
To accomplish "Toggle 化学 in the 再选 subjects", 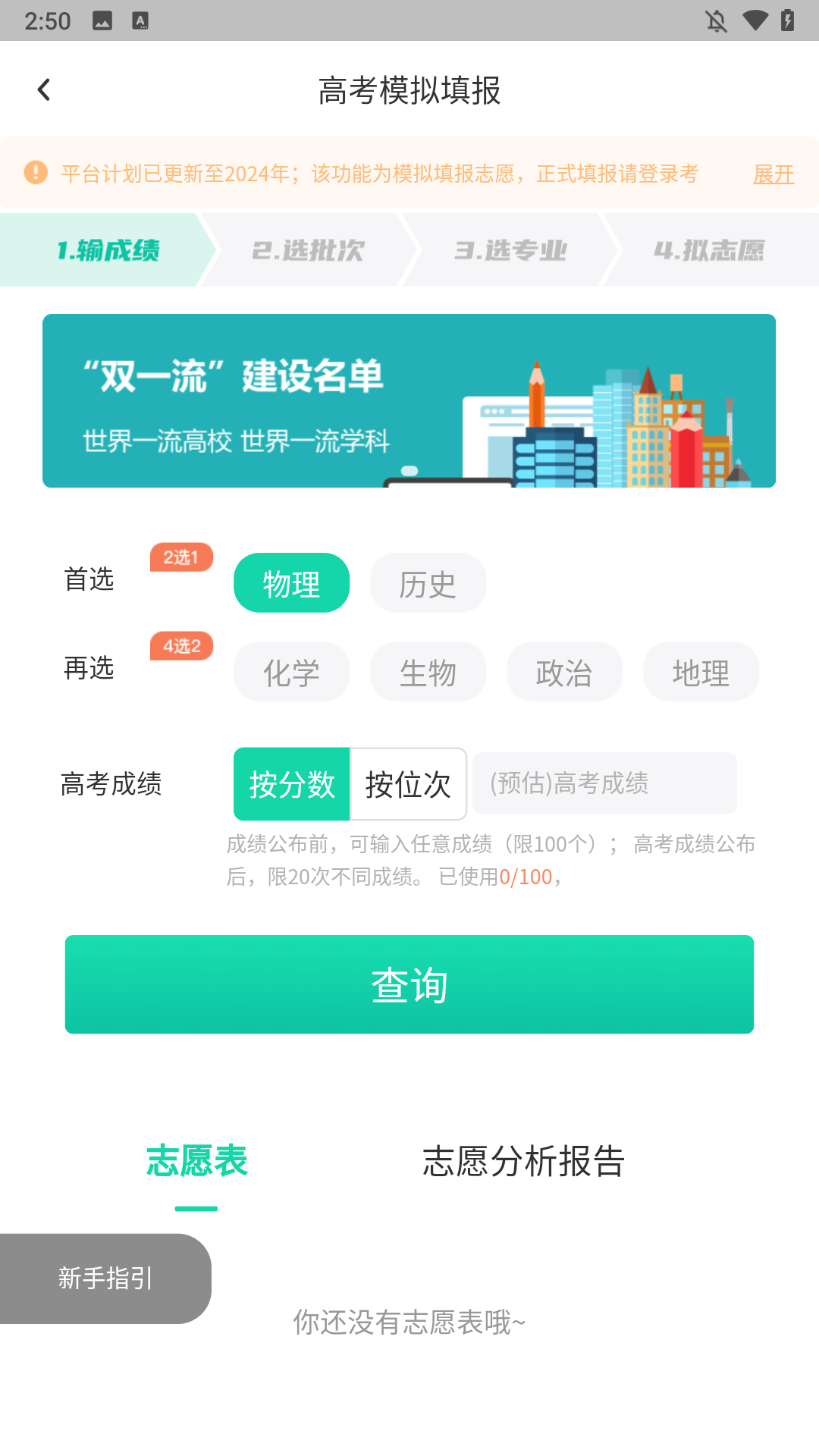I will coord(291,671).
